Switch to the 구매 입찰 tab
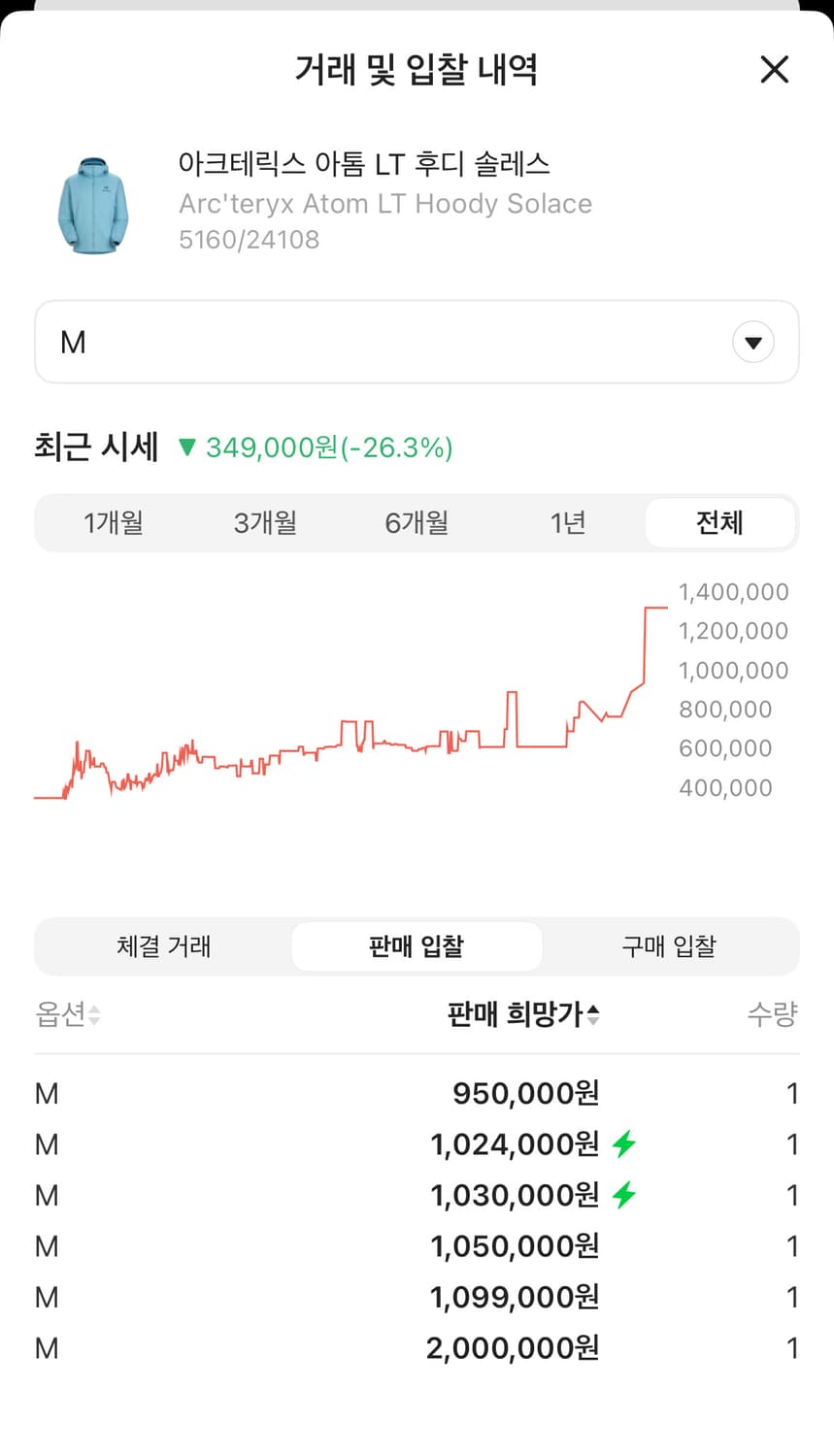The width and height of the screenshot is (834, 1456). pyautogui.click(x=668, y=946)
